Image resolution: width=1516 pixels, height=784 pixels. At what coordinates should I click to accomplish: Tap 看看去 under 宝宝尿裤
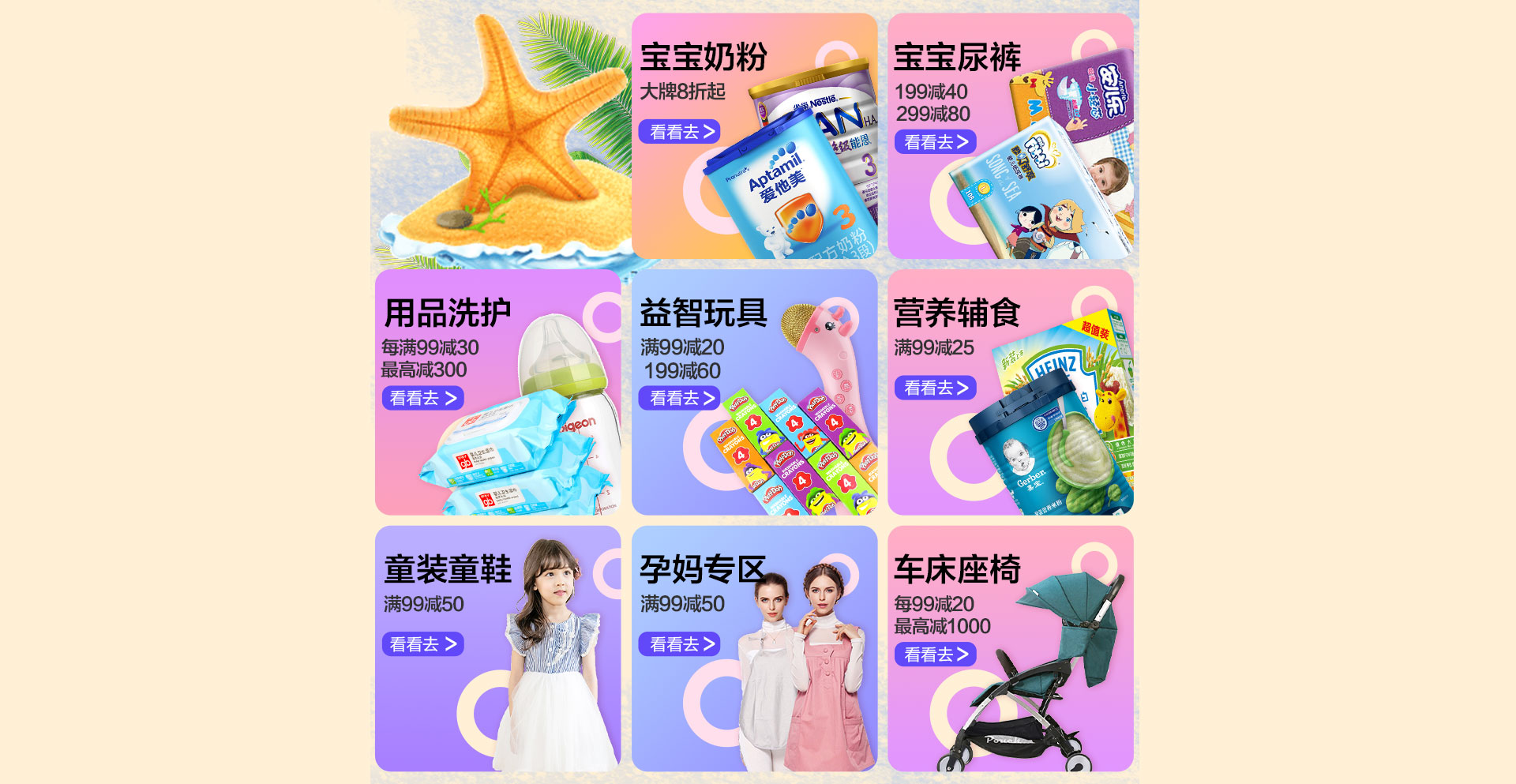[x=935, y=142]
